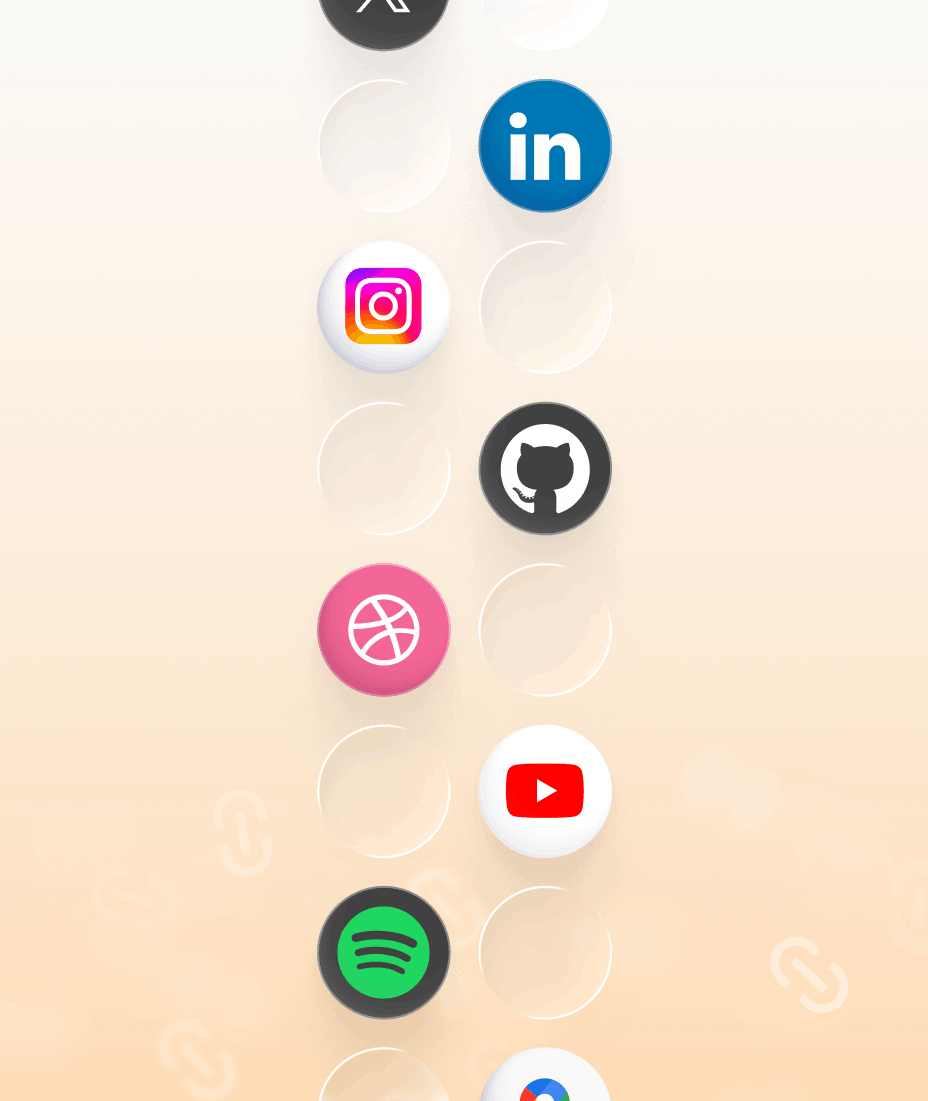
Task: Click the blank circle right of the Dribbble icon
Action: click(545, 630)
